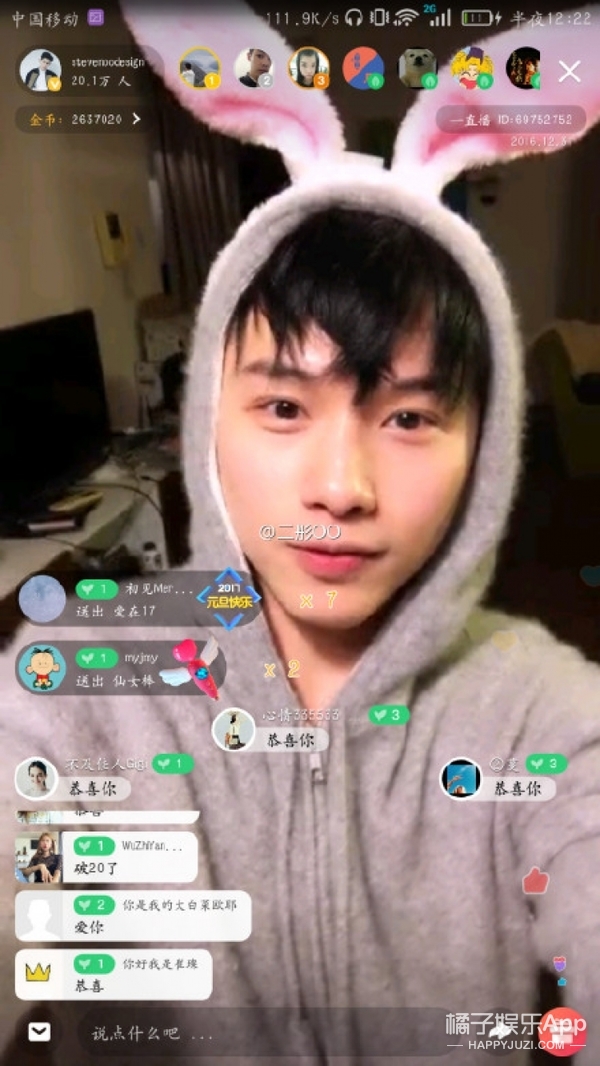Open the bear avatar viewer profile
The image size is (600, 1066).
(x=417, y=68)
